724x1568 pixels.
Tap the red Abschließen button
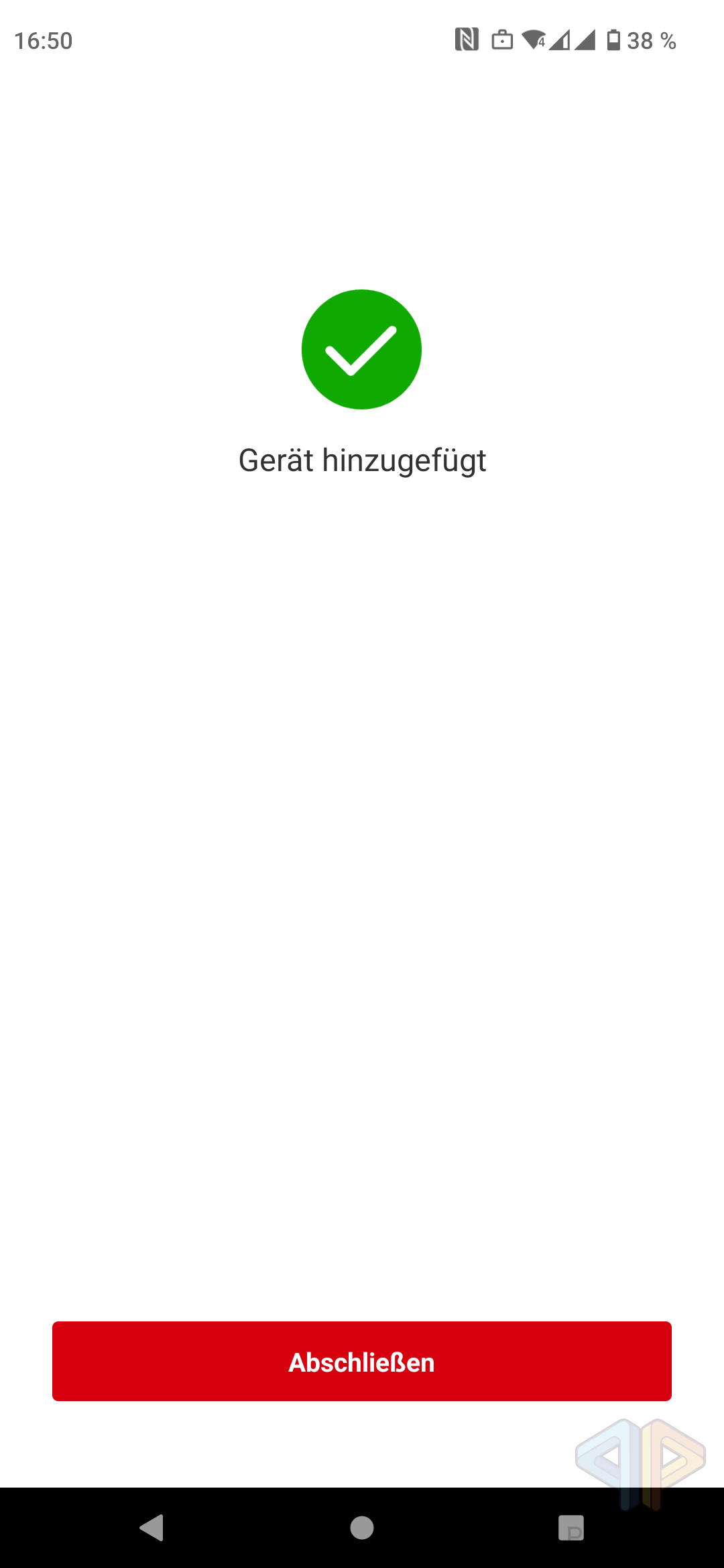pyautogui.click(x=362, y=1361)
